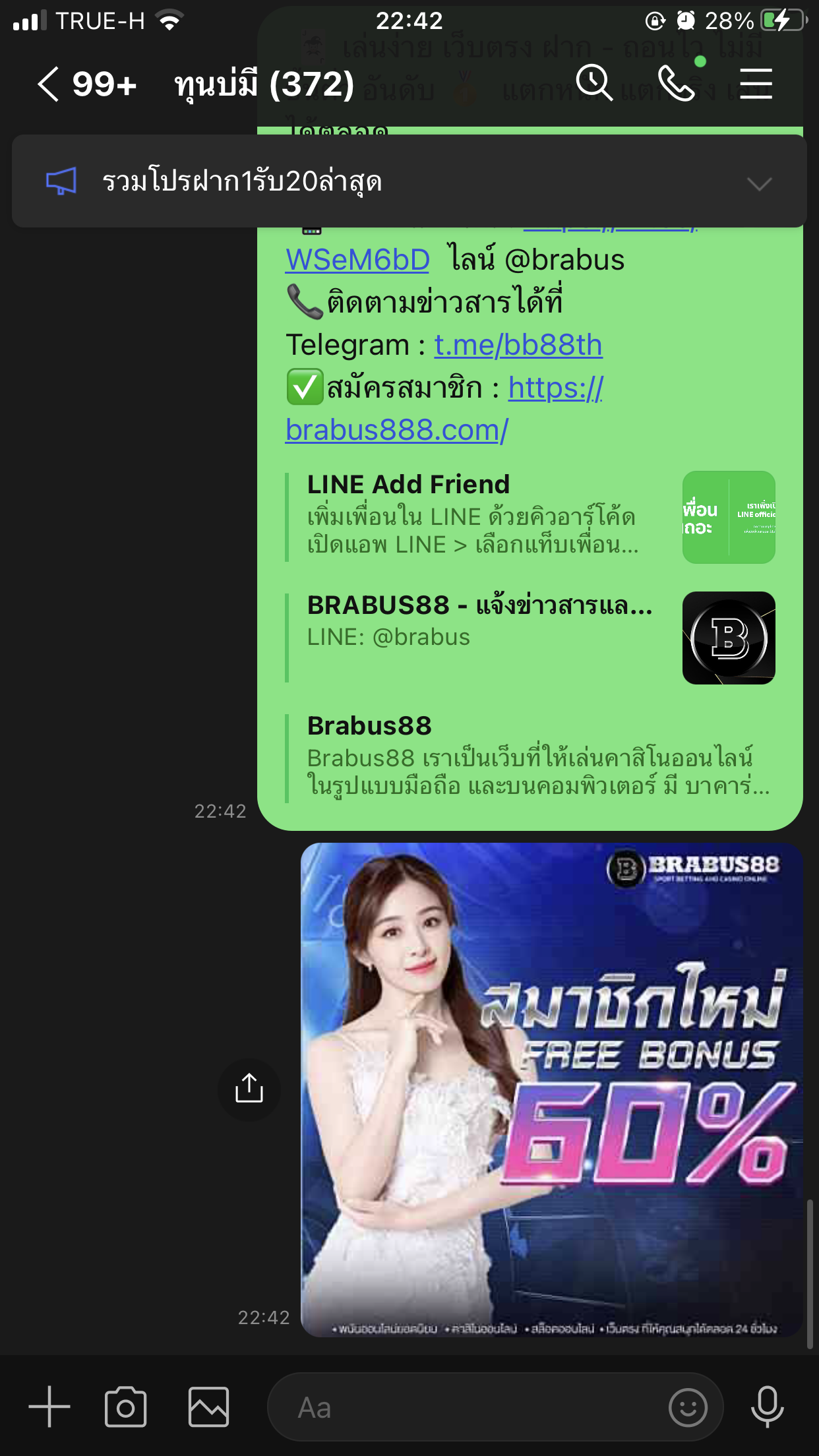Screen dimensions: 819x1456
Task: Expand the pinned announcement banner
Action: [759, 183]
